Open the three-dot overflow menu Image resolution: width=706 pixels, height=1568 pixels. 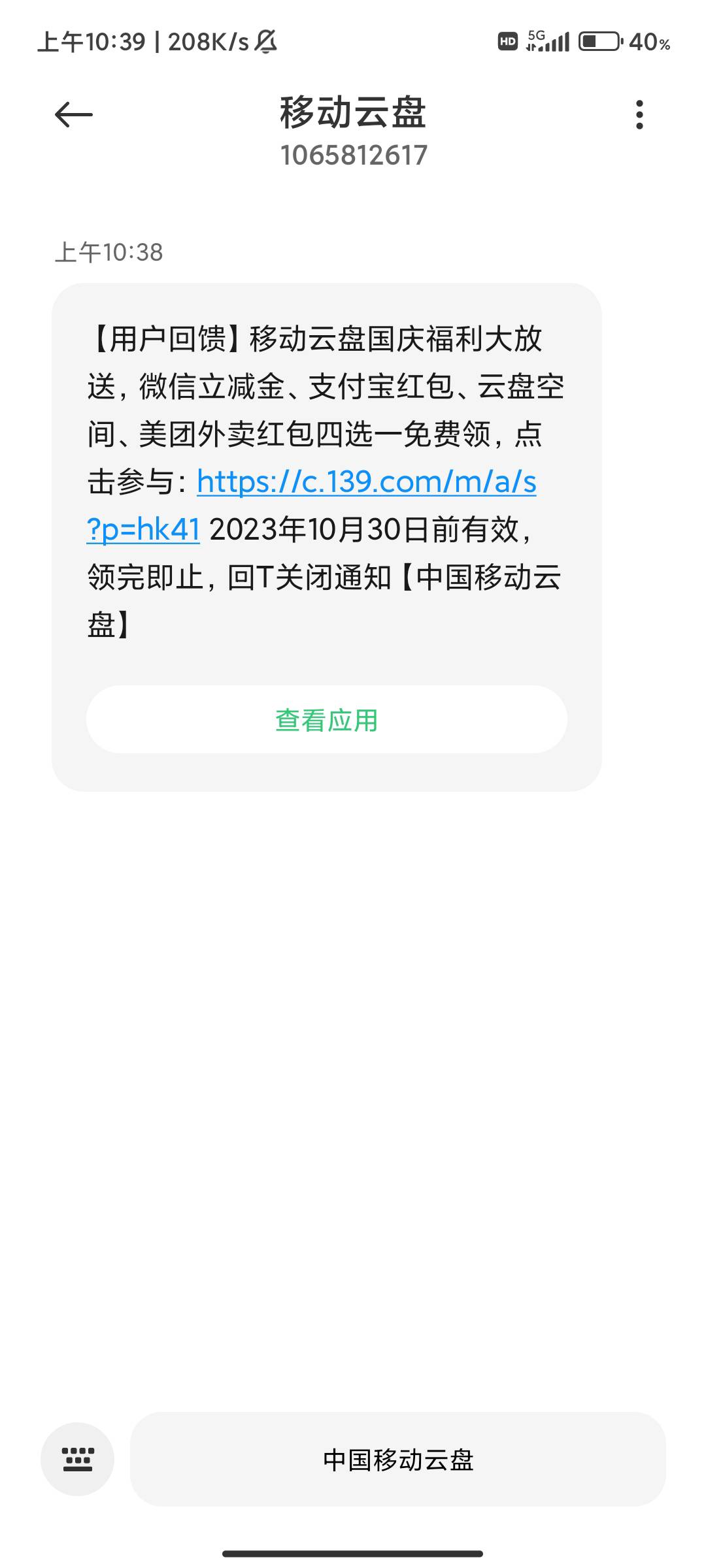[x=639, y=115]
